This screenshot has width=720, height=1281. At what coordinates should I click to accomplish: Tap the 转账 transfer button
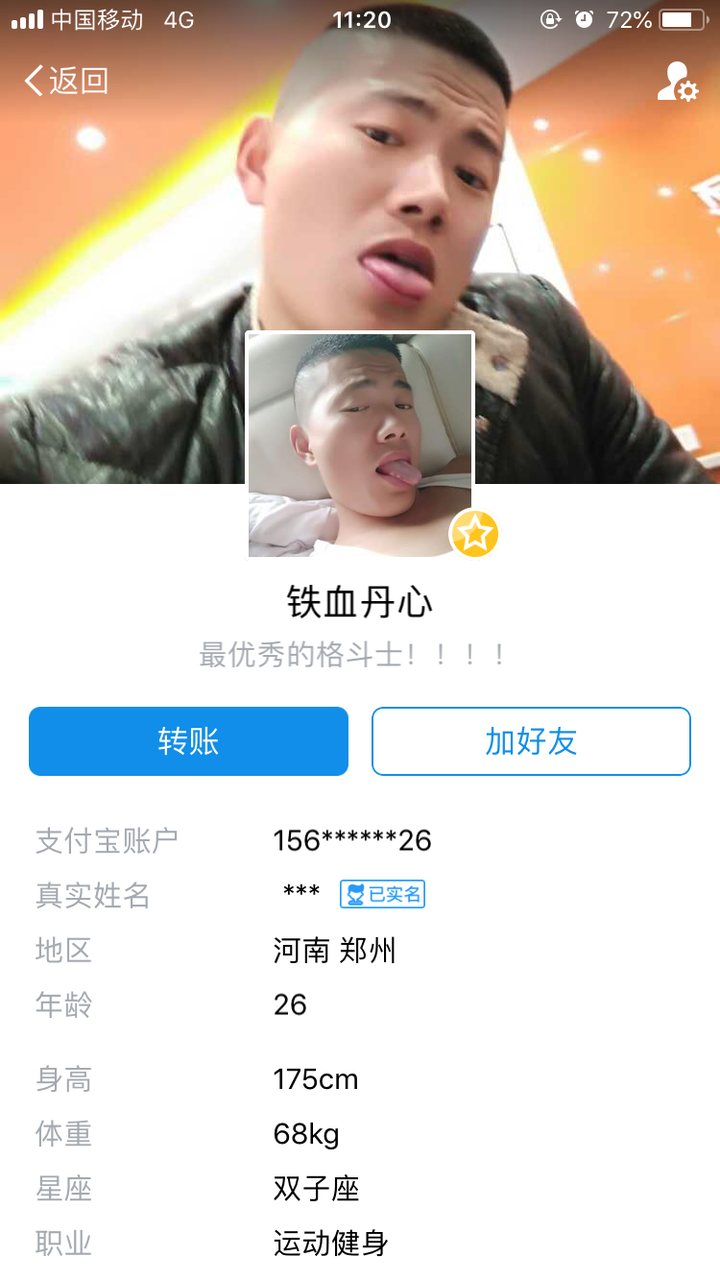[x=188, y=741]
